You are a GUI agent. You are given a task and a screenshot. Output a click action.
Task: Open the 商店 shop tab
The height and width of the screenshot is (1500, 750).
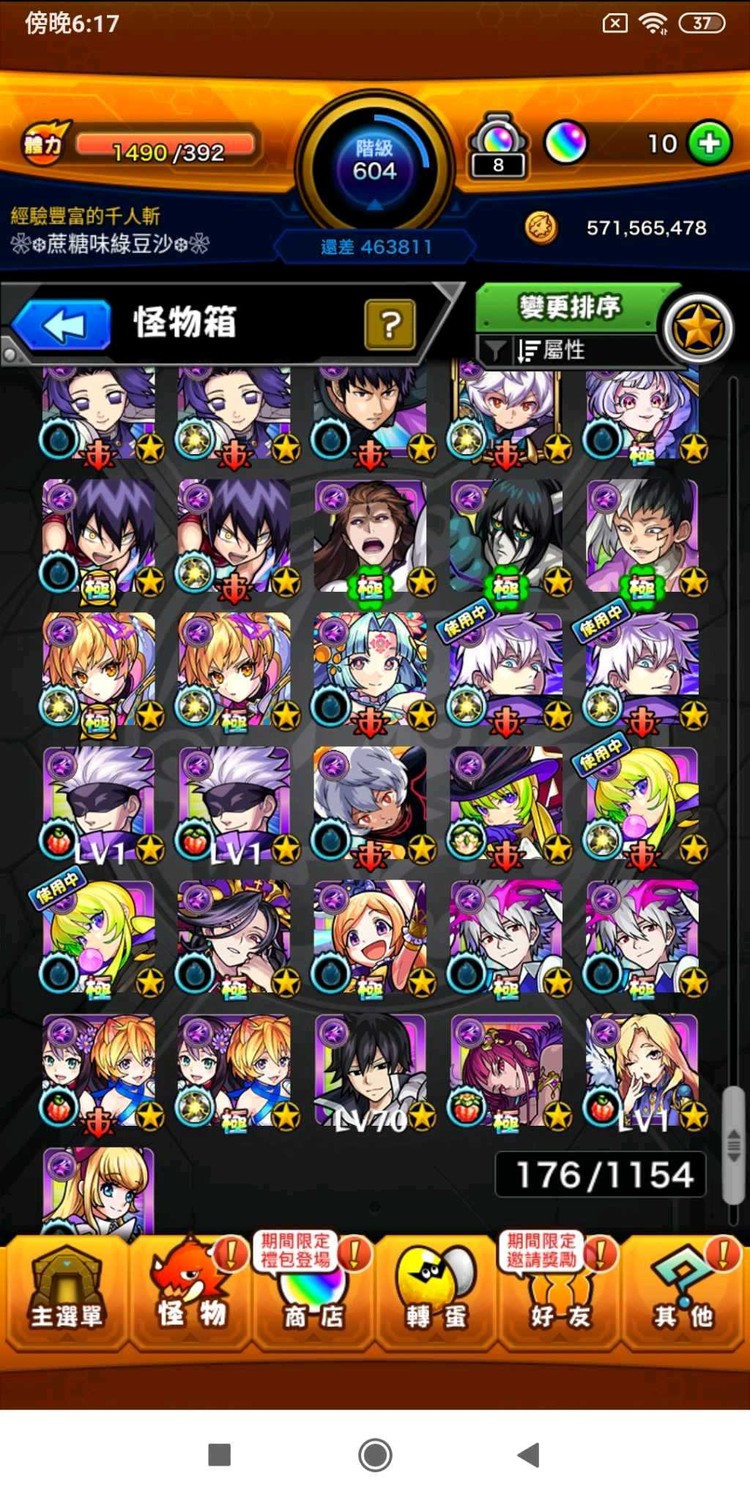(x=314, y=1290)
